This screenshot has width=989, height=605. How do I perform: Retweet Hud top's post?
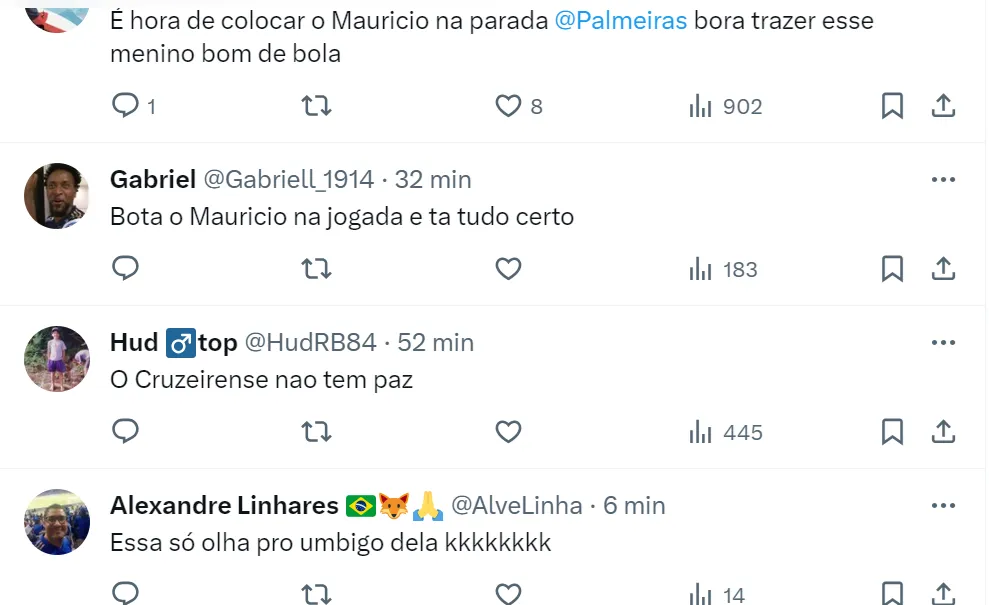(316, 432)
